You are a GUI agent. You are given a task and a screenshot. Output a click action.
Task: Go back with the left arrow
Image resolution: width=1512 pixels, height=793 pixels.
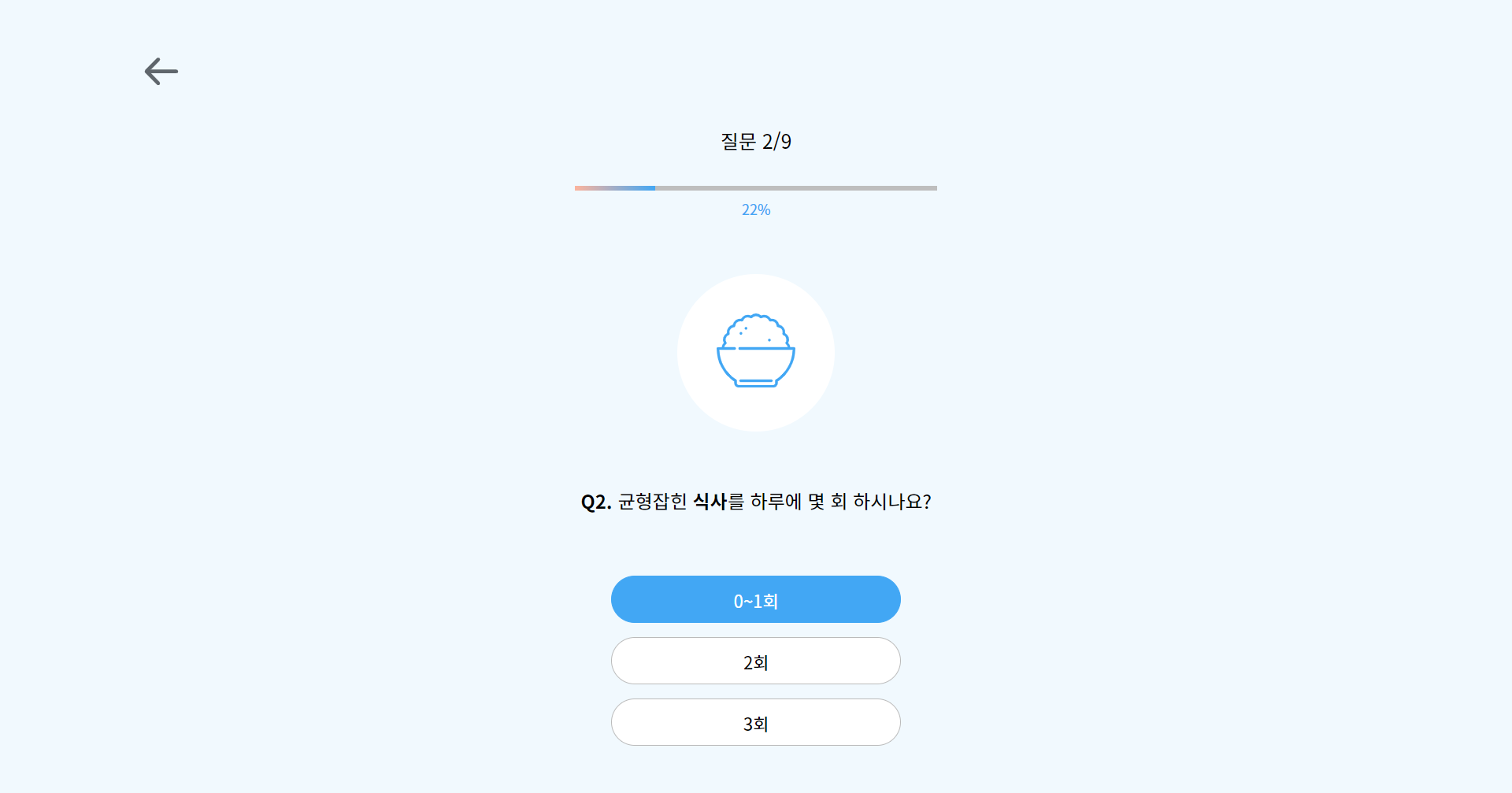161,72
